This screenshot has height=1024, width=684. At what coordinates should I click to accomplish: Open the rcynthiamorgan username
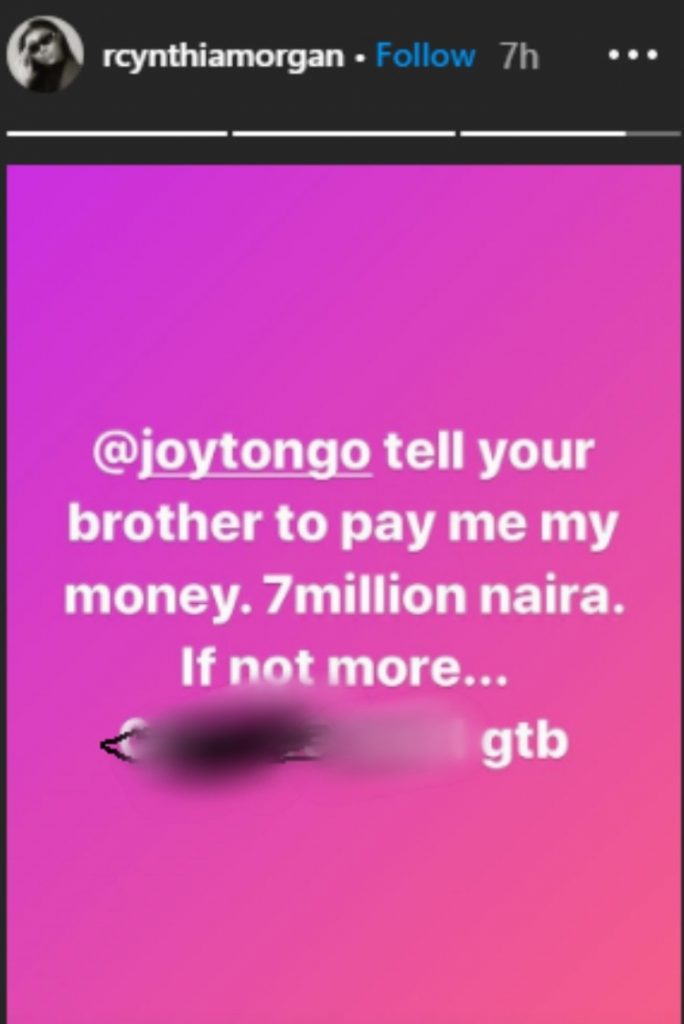pos(224,57)
